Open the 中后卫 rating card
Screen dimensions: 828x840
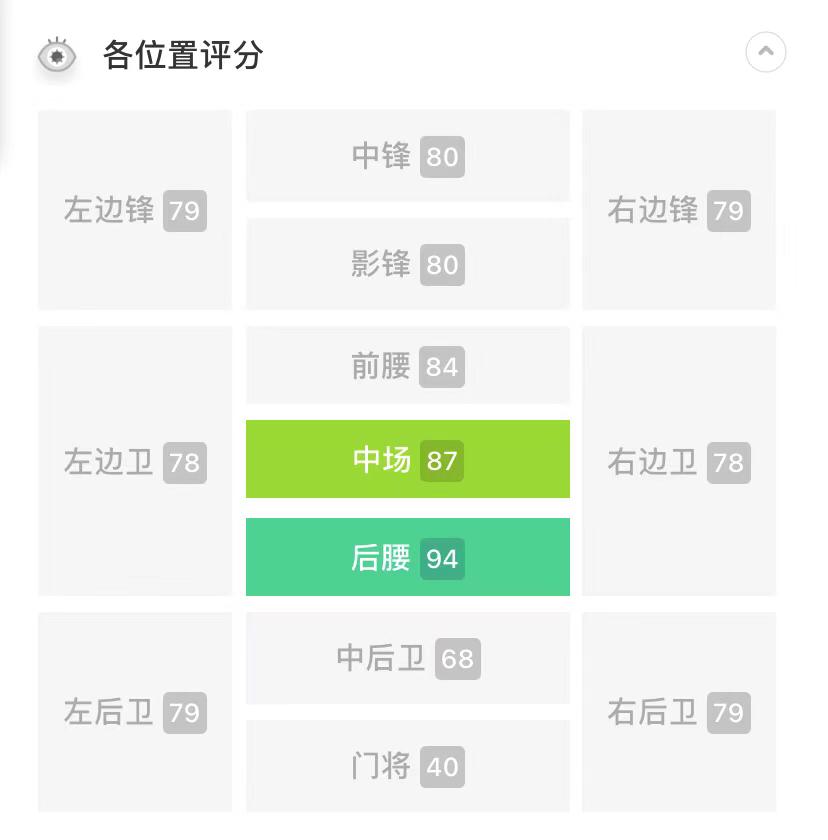(407, 659)
